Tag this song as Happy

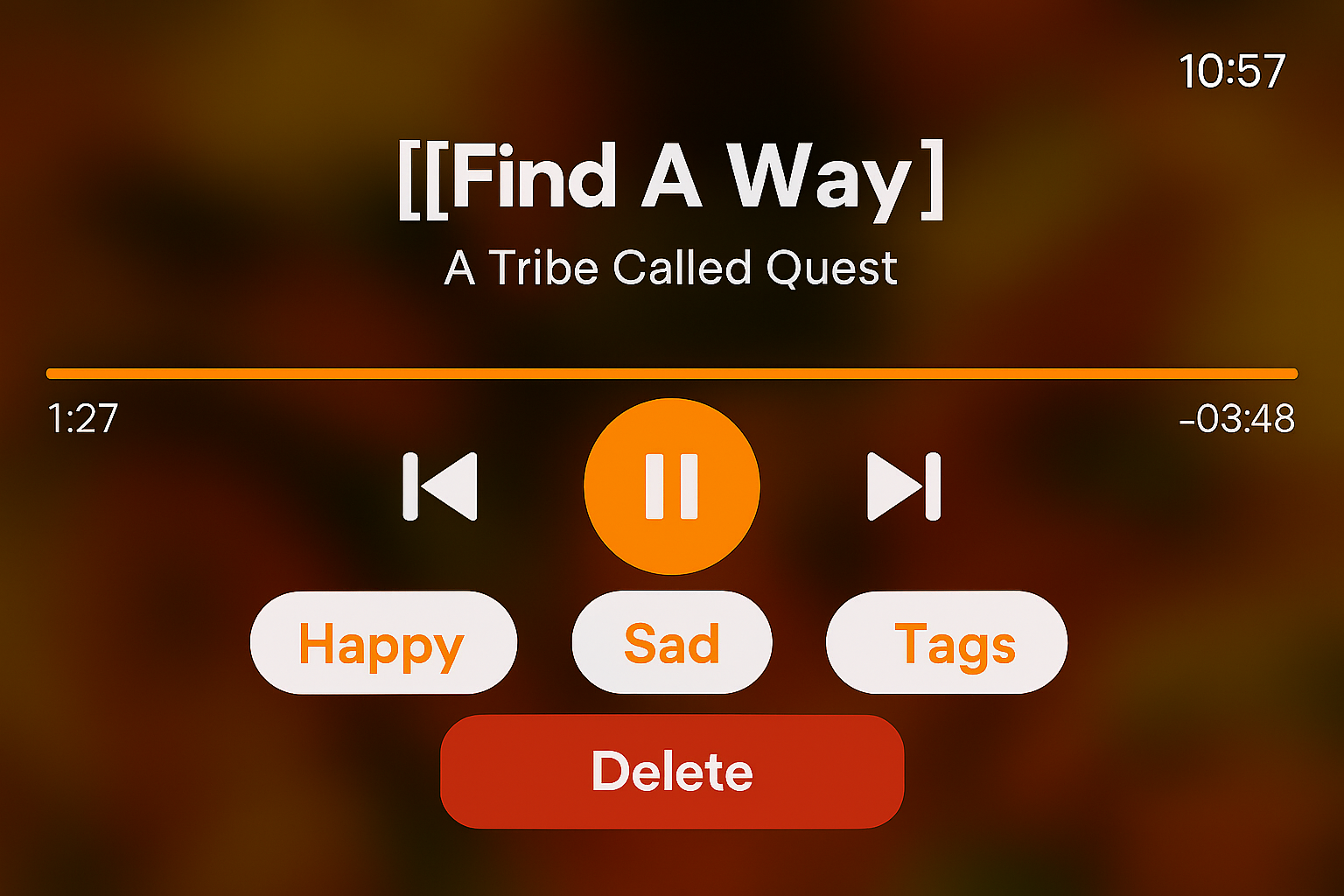pyautogui.click(x=383, y=643)
